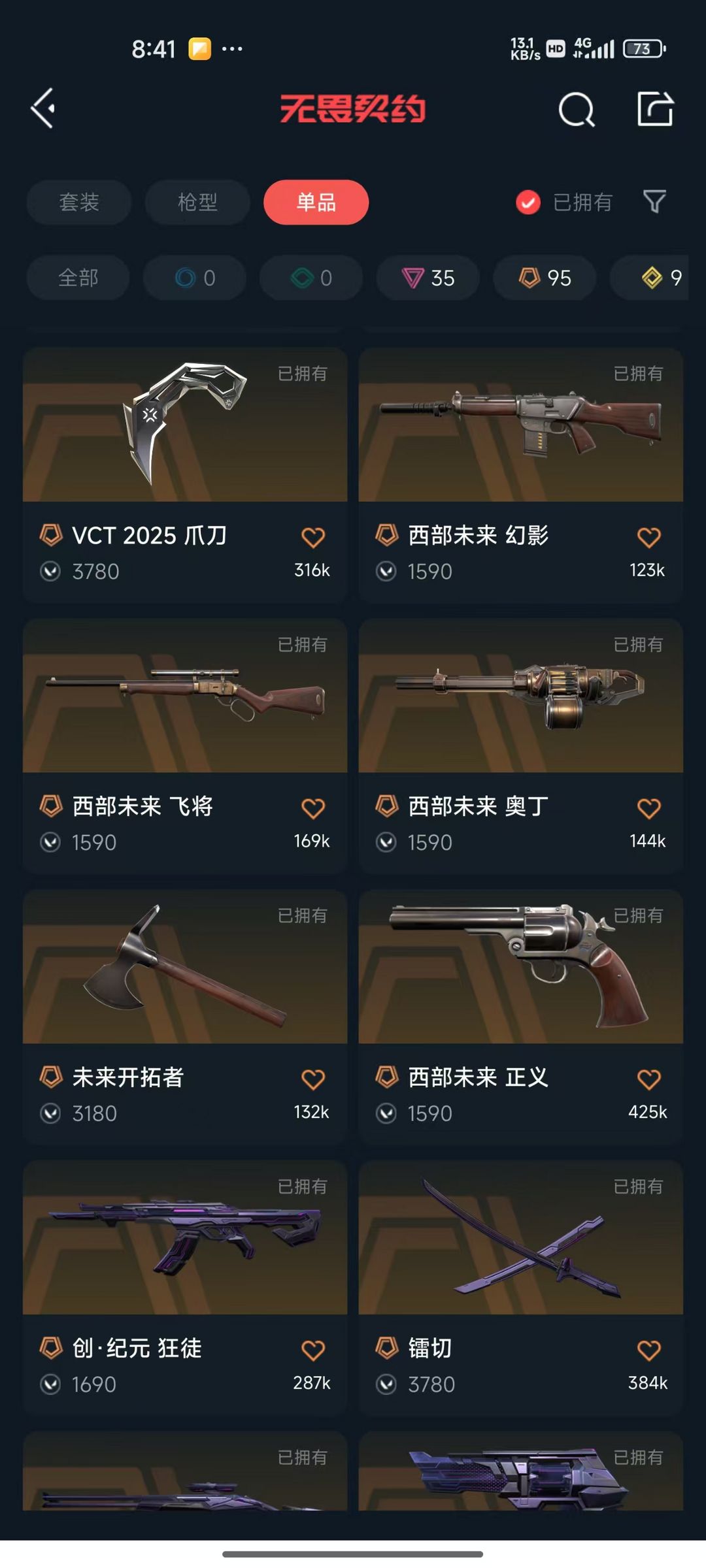Go back using the back arrow
Viewport: 706px width, 1568px height.
[43, 108]
